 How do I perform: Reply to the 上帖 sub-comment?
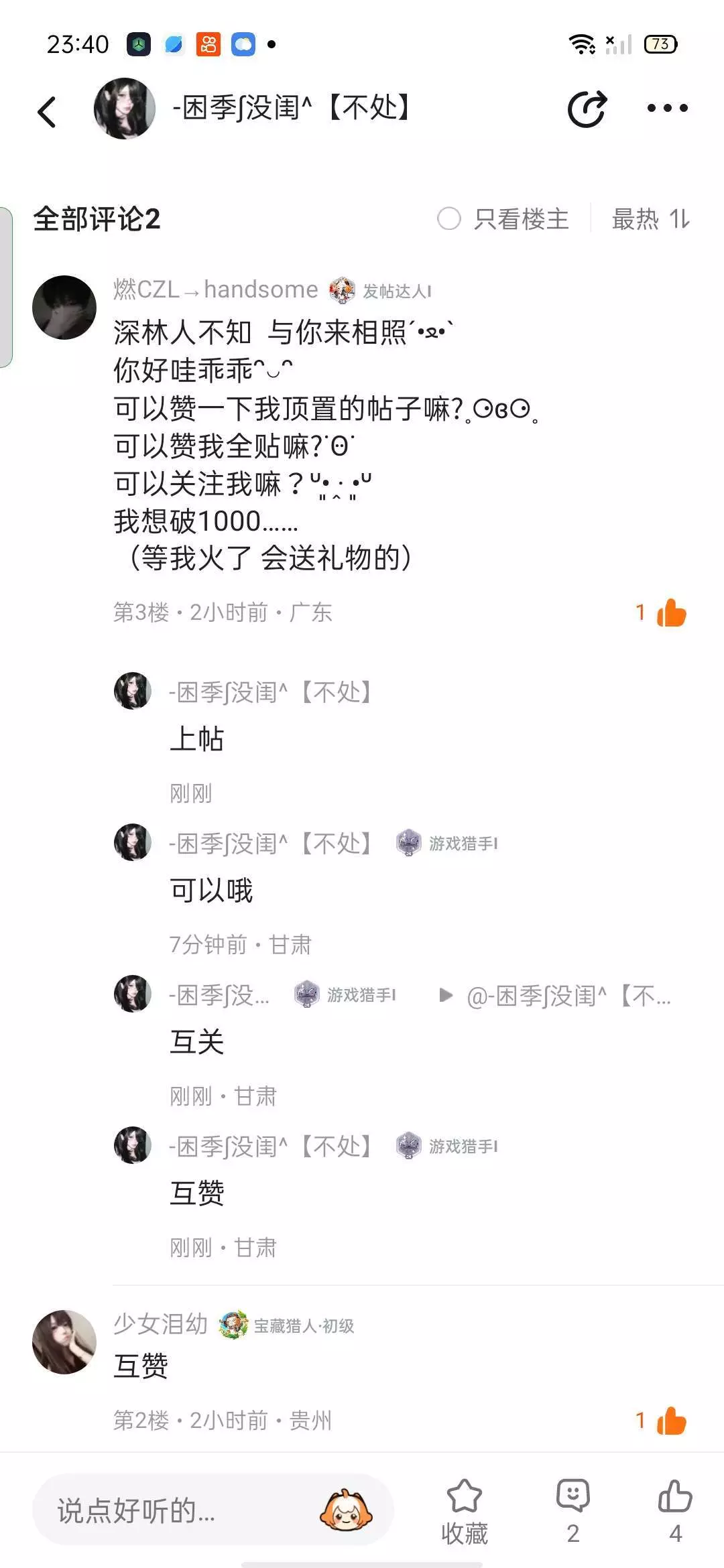(x=196, y=738)
